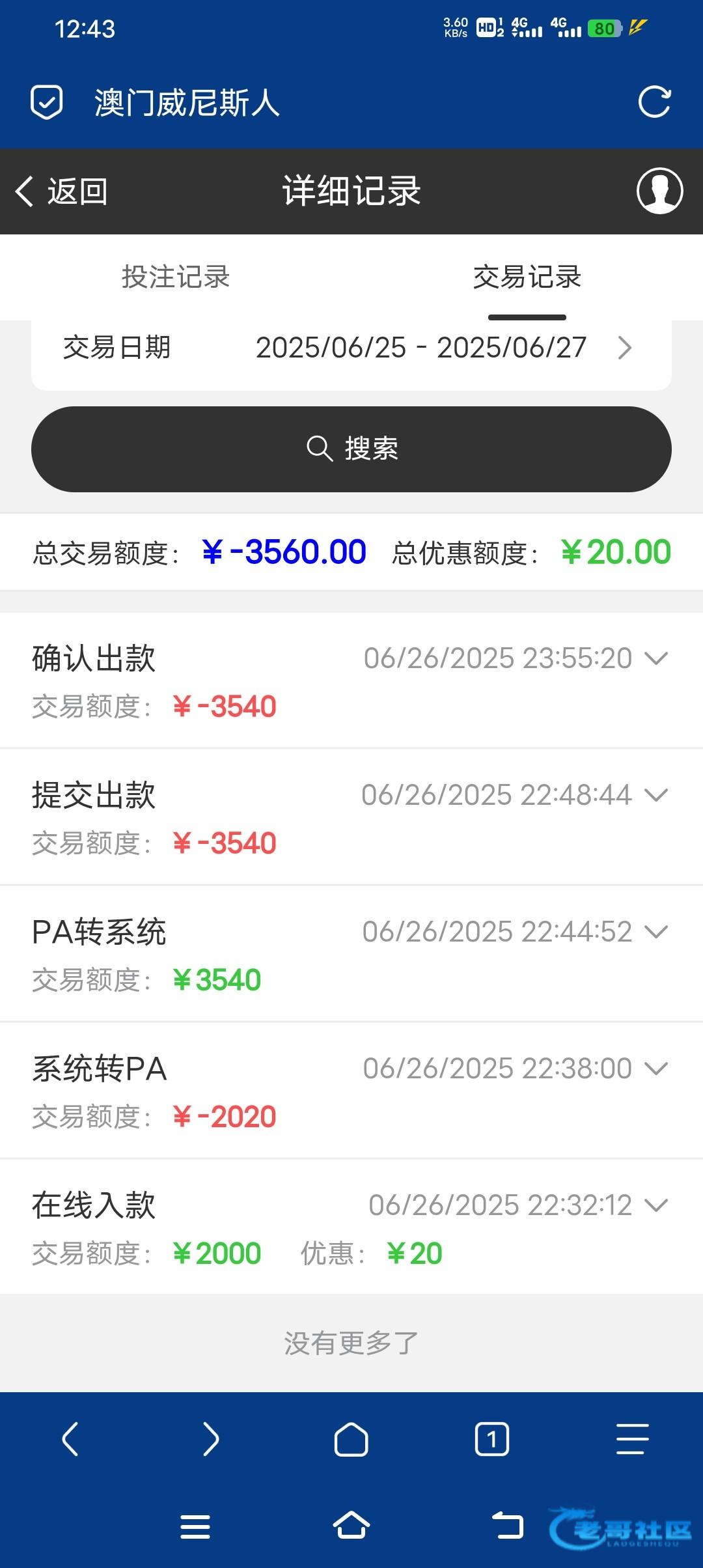
Task: Open the browser tabs switcher
Action: [x=492, y=1438]
